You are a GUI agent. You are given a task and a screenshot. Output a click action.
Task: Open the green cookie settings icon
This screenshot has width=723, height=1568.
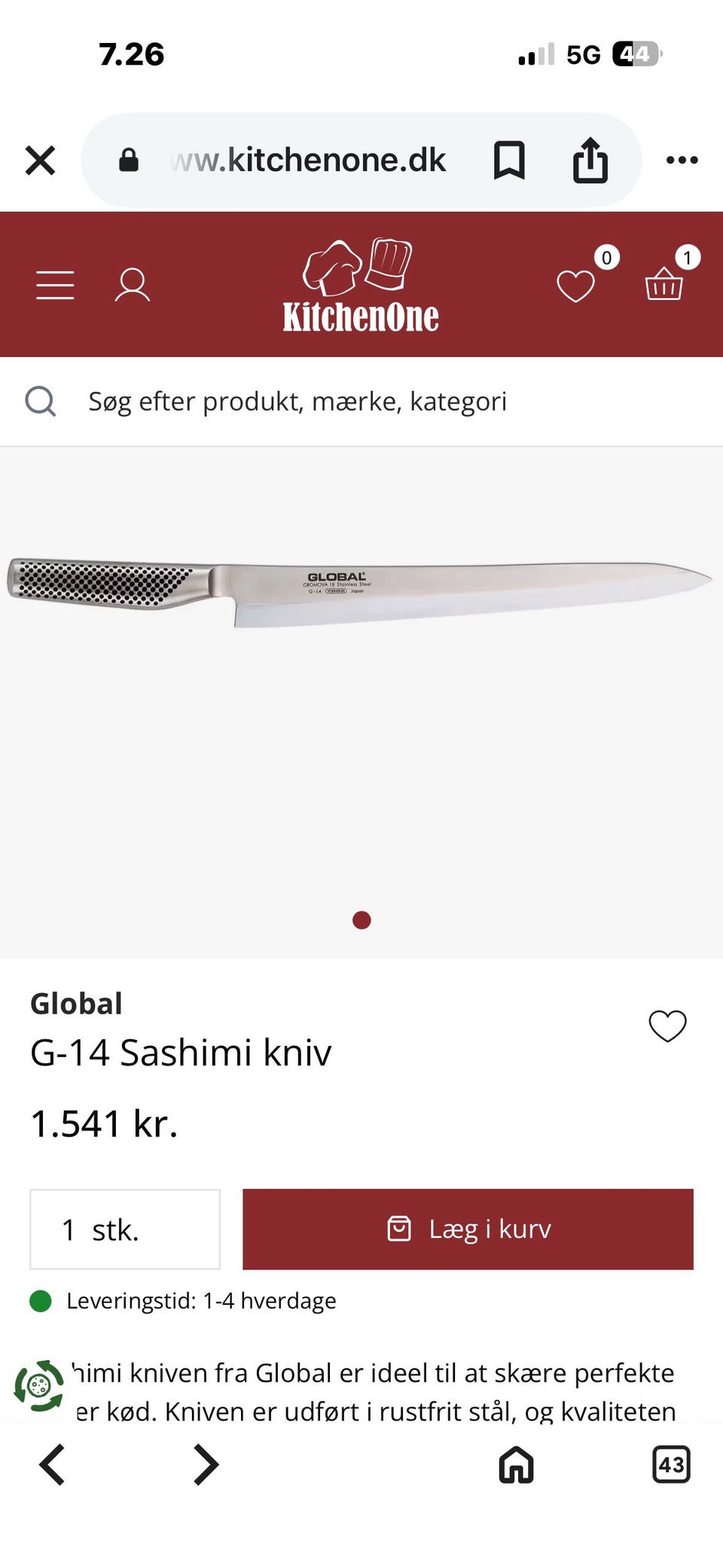[39, 1385]
